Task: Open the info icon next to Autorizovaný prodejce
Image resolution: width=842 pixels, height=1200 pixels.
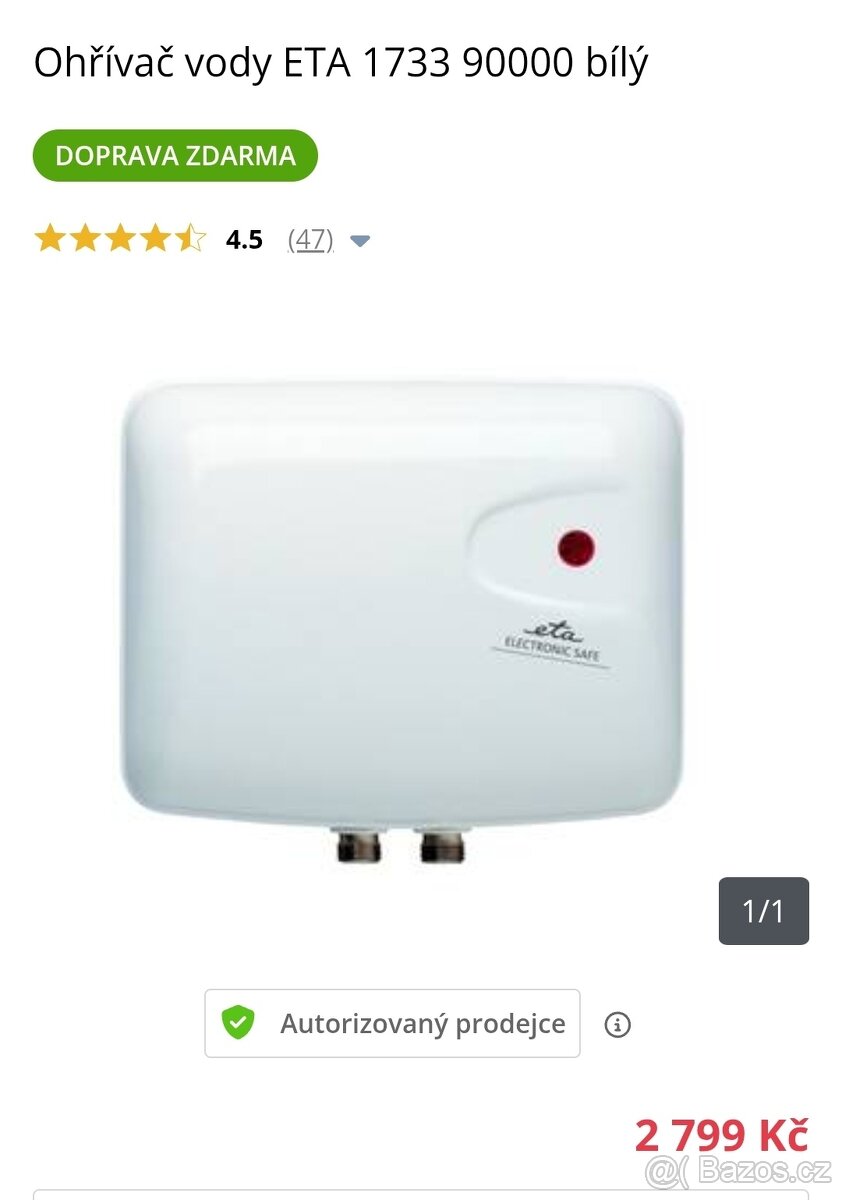Action: click(617, 1023)
